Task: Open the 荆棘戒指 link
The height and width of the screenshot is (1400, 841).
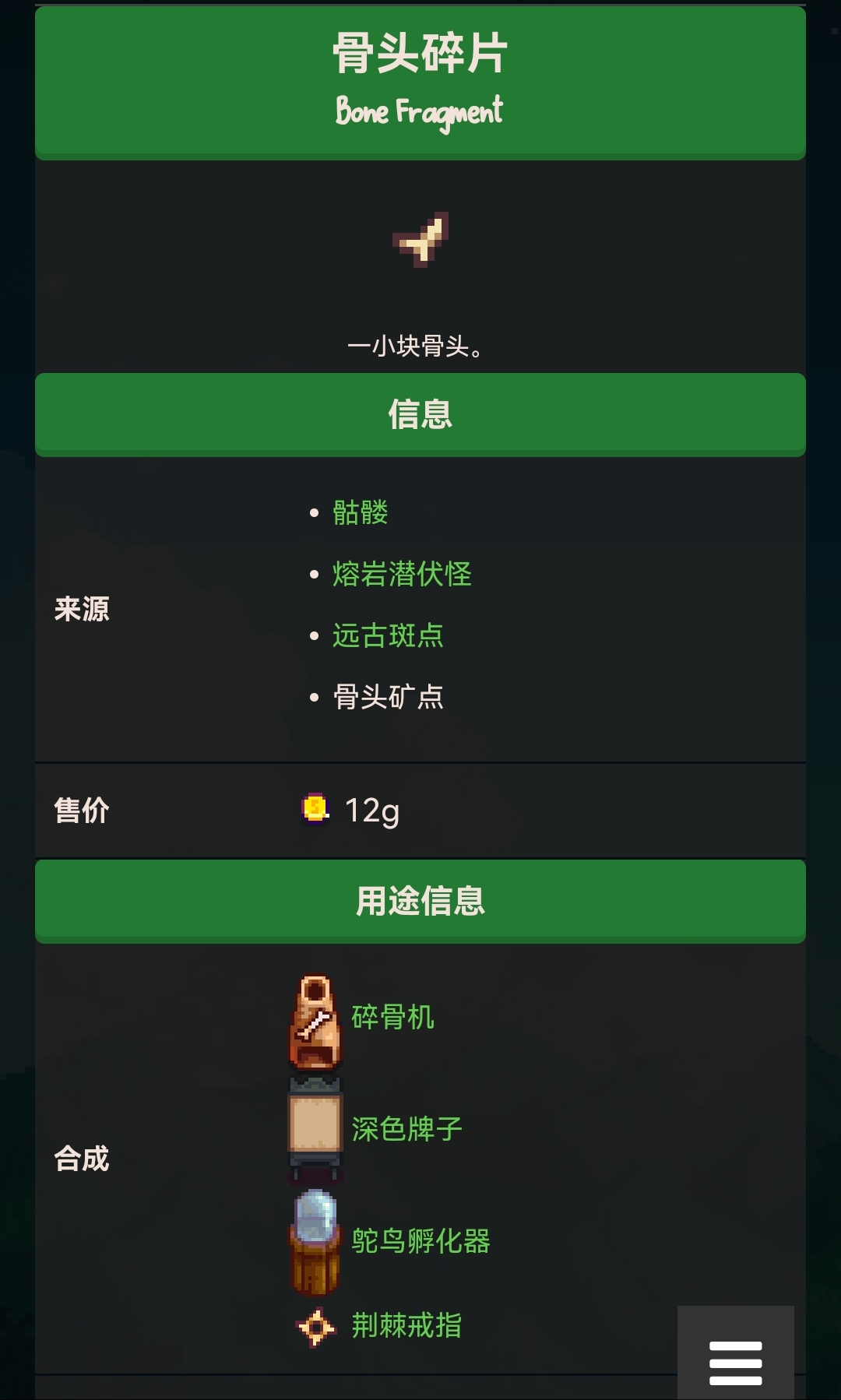Action: (x=406, y=1325)
